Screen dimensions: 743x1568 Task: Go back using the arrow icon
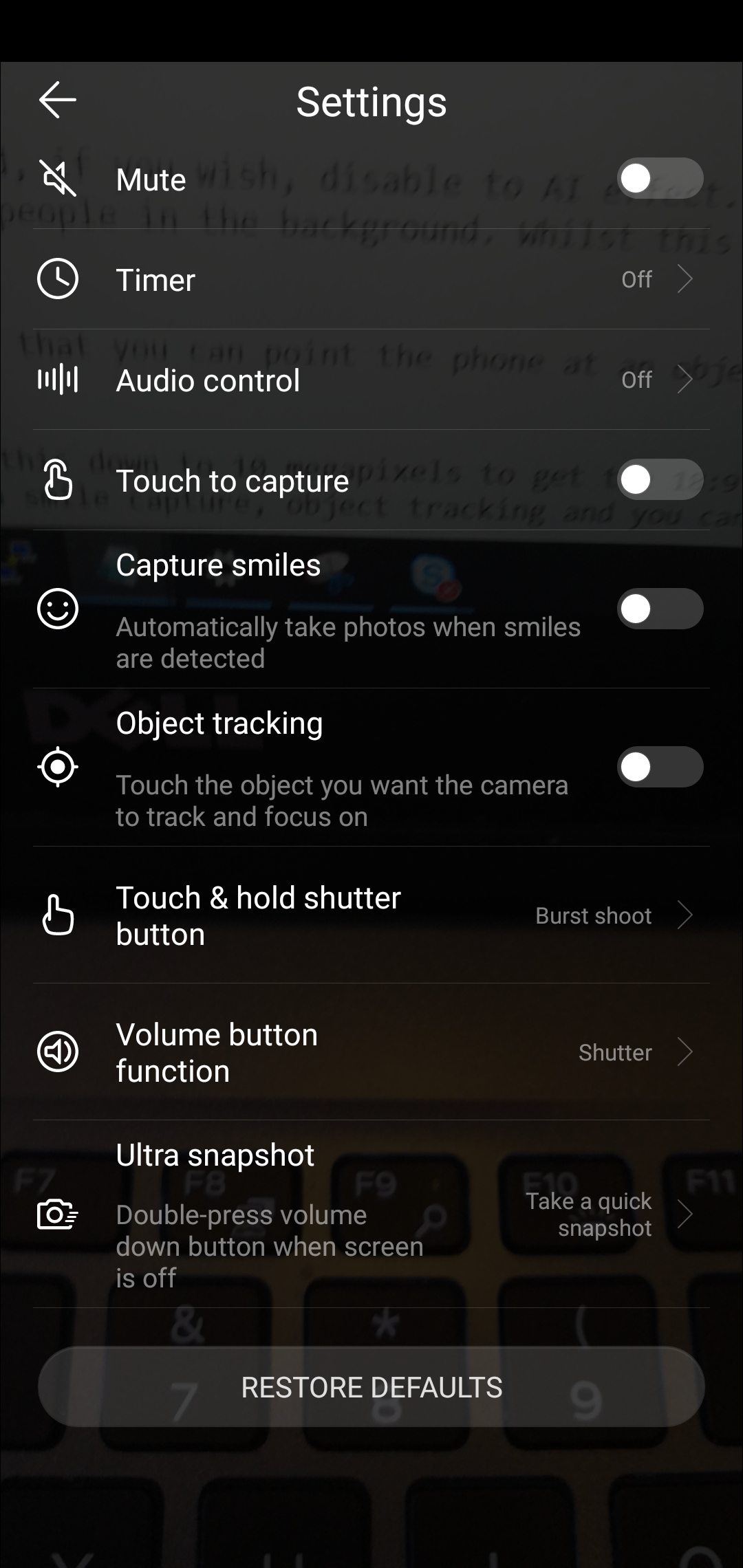pyautogui.click(x=58, y=100)
